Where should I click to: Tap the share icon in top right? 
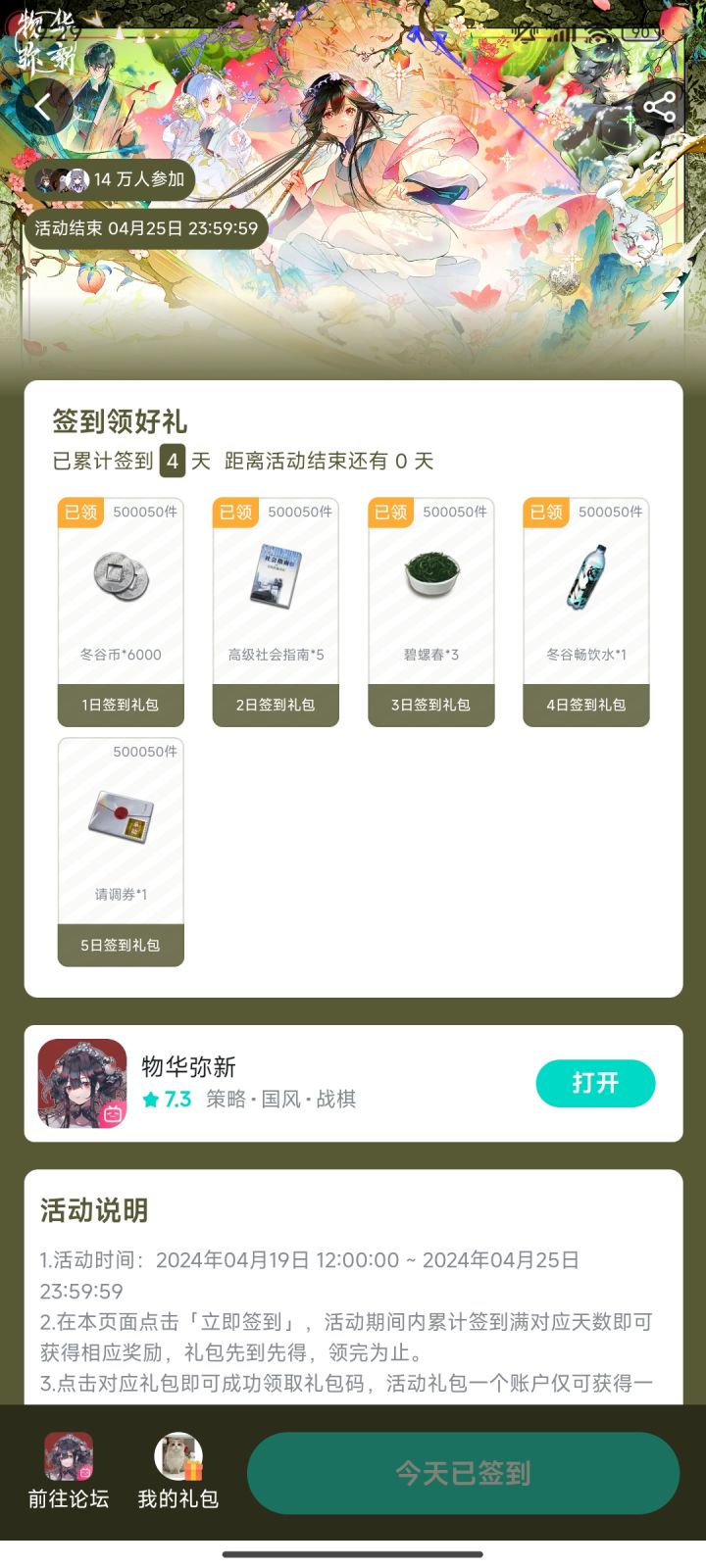click(x=658, y=106)
